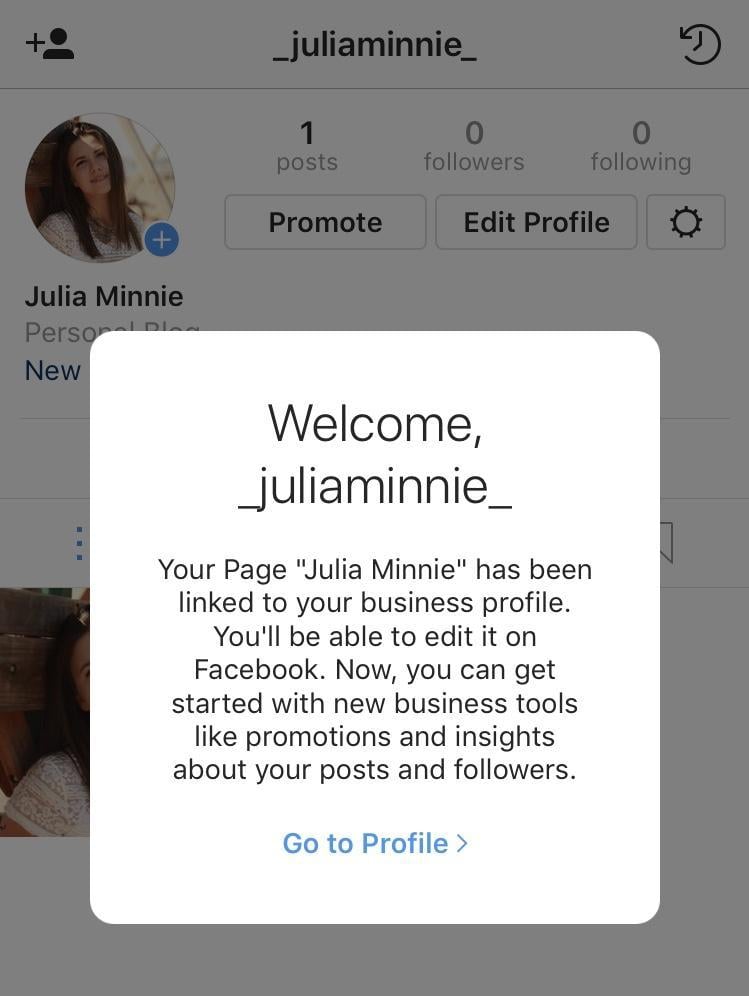This screenshot has width=749, height=996.
Task: Open Edit Profile
Action: pos(536,222)
